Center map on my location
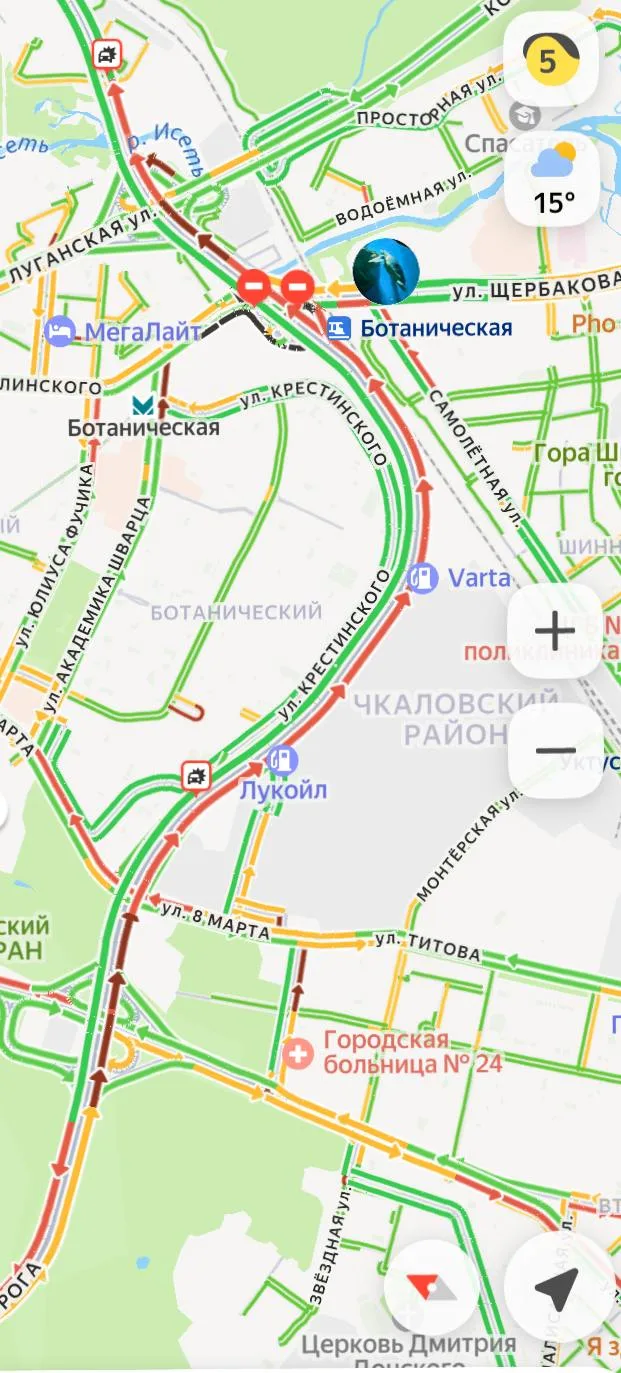621x1373 pixels. tap(556, 1288)
